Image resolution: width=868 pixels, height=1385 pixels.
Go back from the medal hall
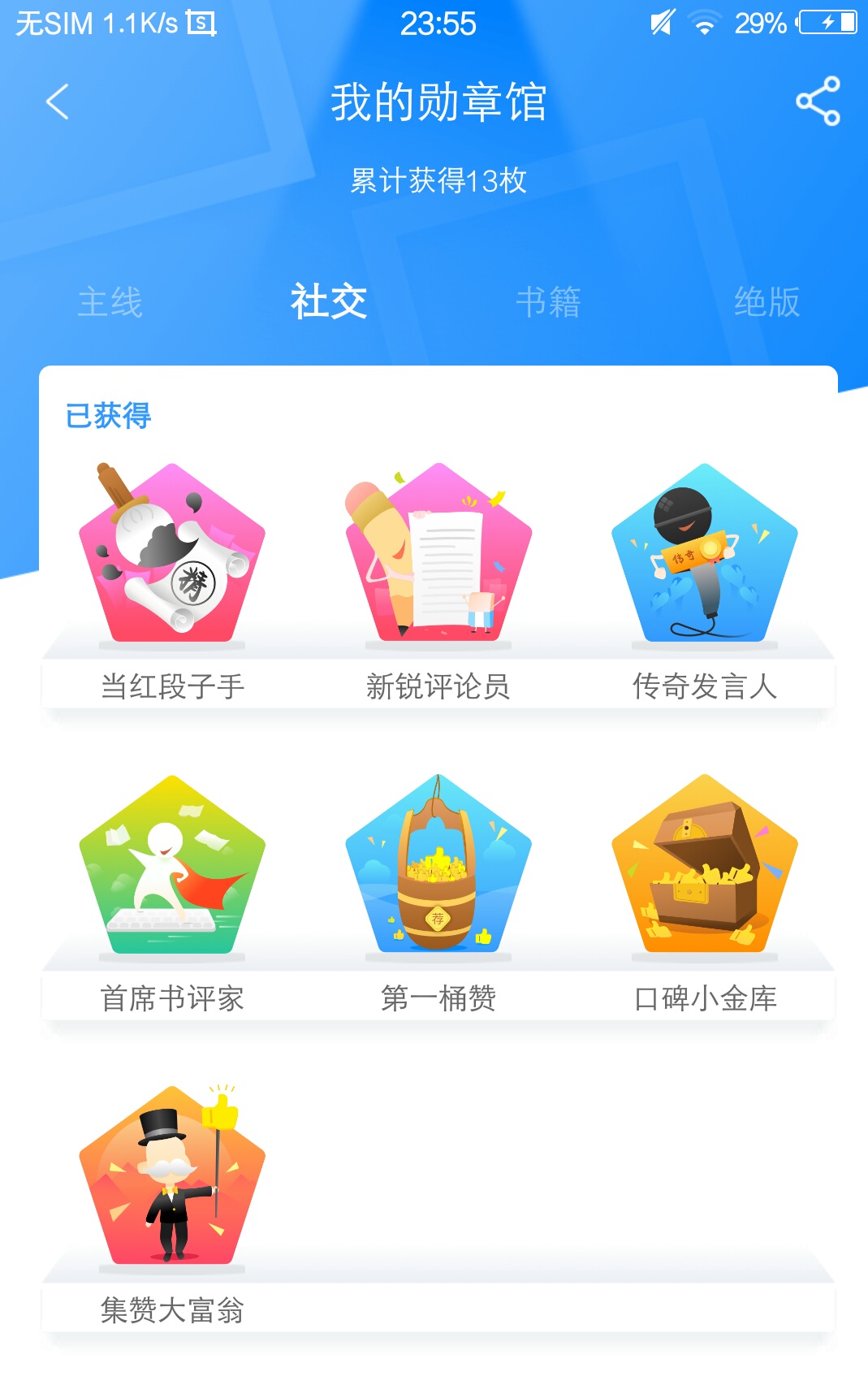pos(58,102)
